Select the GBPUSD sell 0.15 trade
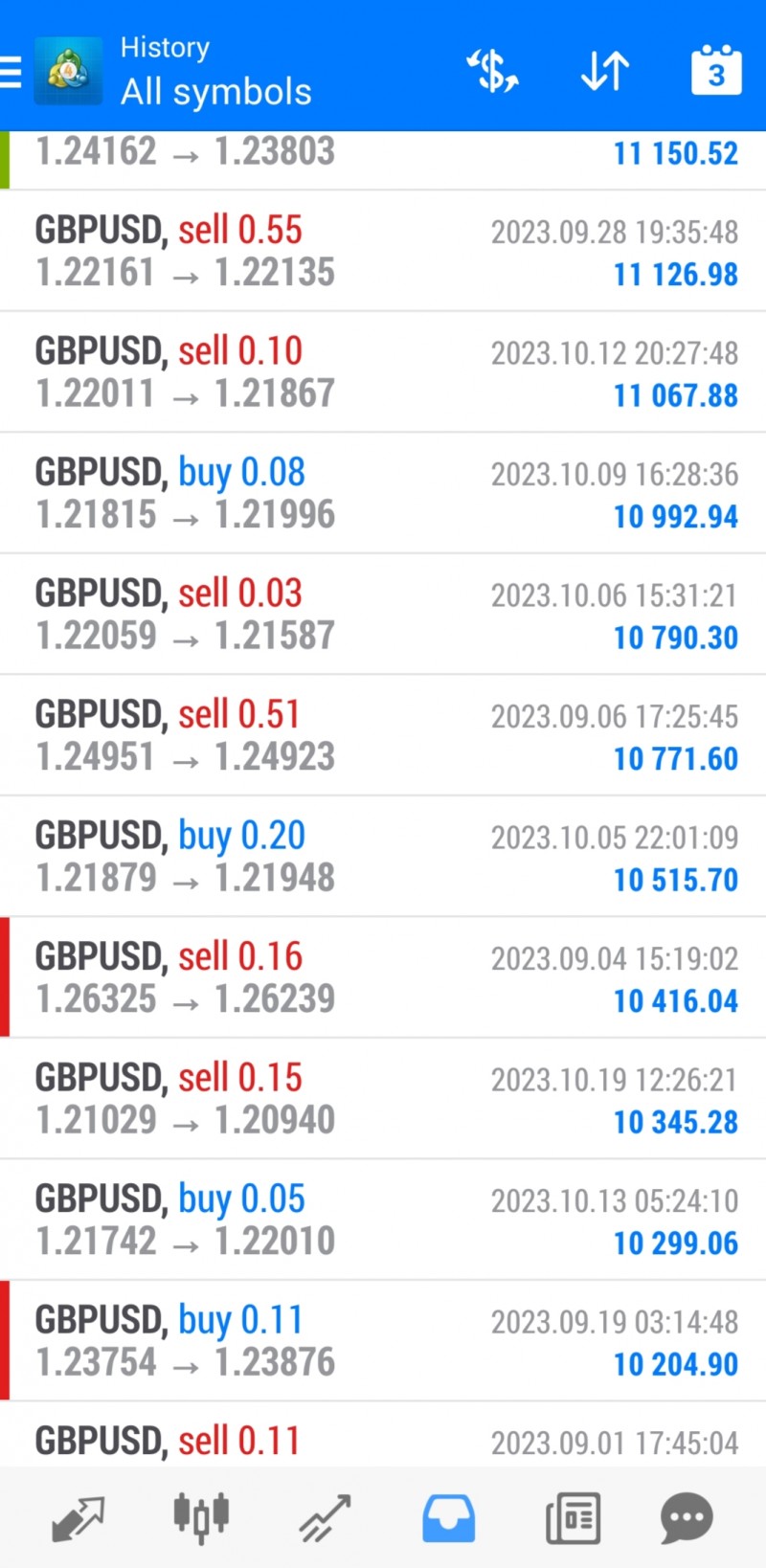This screenshot has width=766, height=1568. click(383, 1099)
